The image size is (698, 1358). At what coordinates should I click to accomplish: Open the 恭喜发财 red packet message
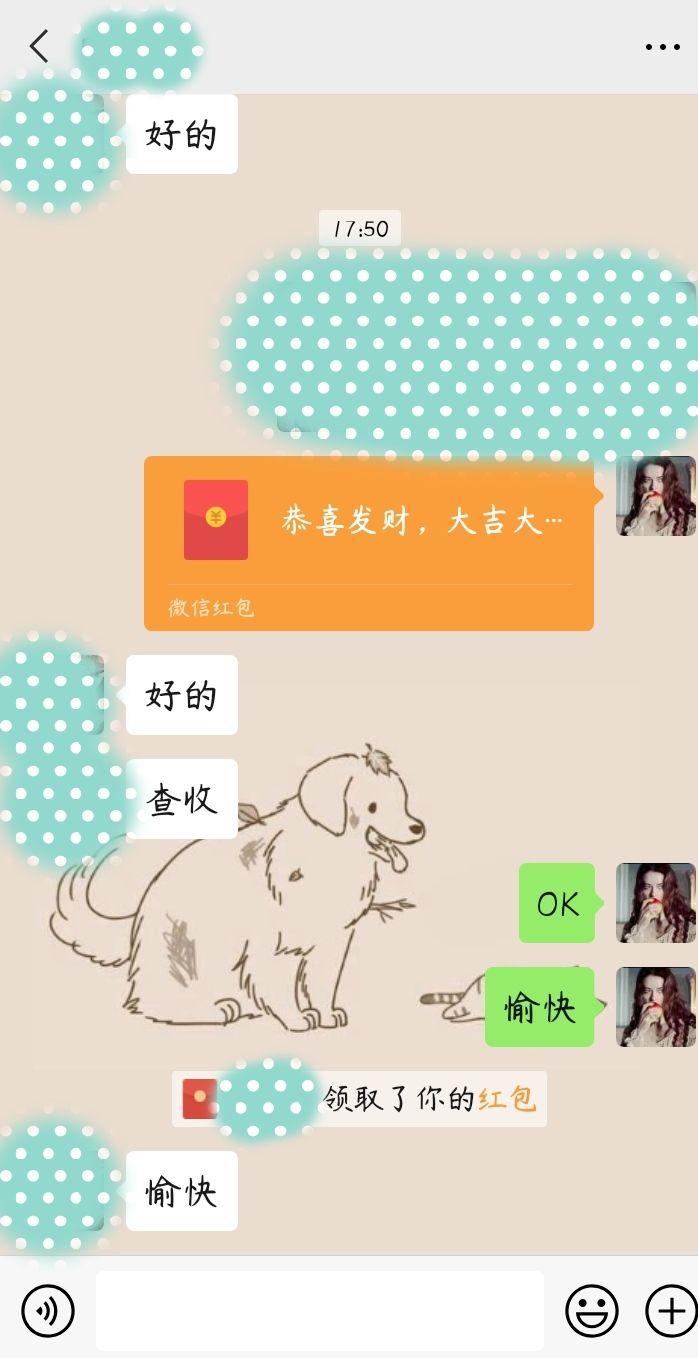click(369, 543)
